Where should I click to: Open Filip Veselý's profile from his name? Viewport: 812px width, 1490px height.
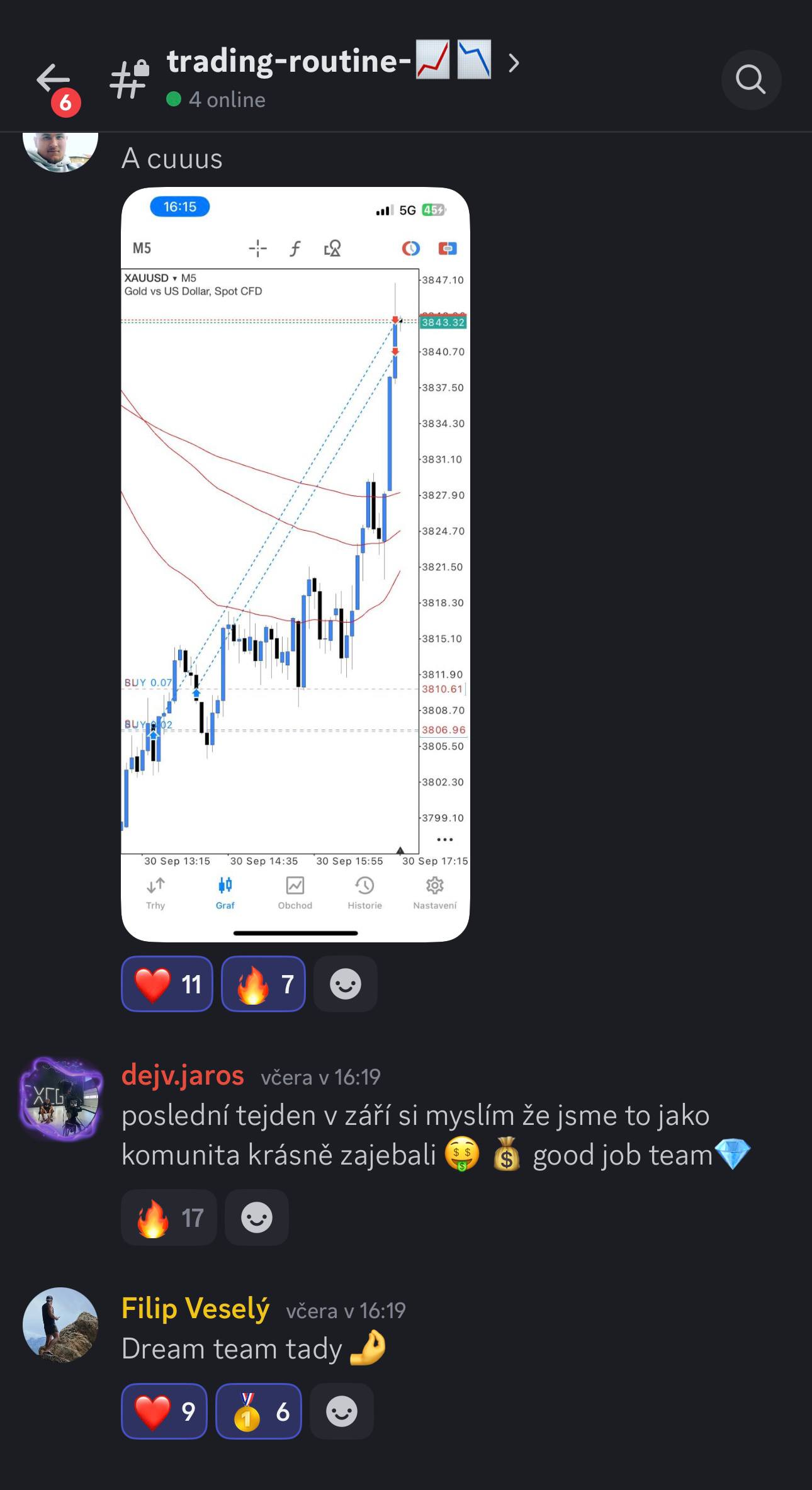195,1309
